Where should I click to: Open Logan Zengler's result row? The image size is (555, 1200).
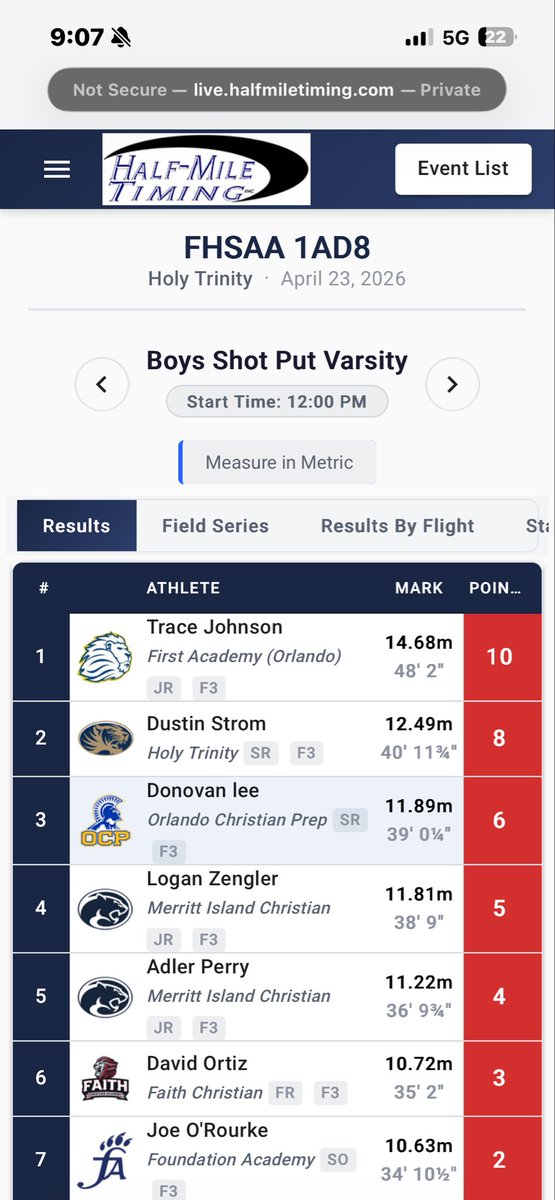coord(277,909)
